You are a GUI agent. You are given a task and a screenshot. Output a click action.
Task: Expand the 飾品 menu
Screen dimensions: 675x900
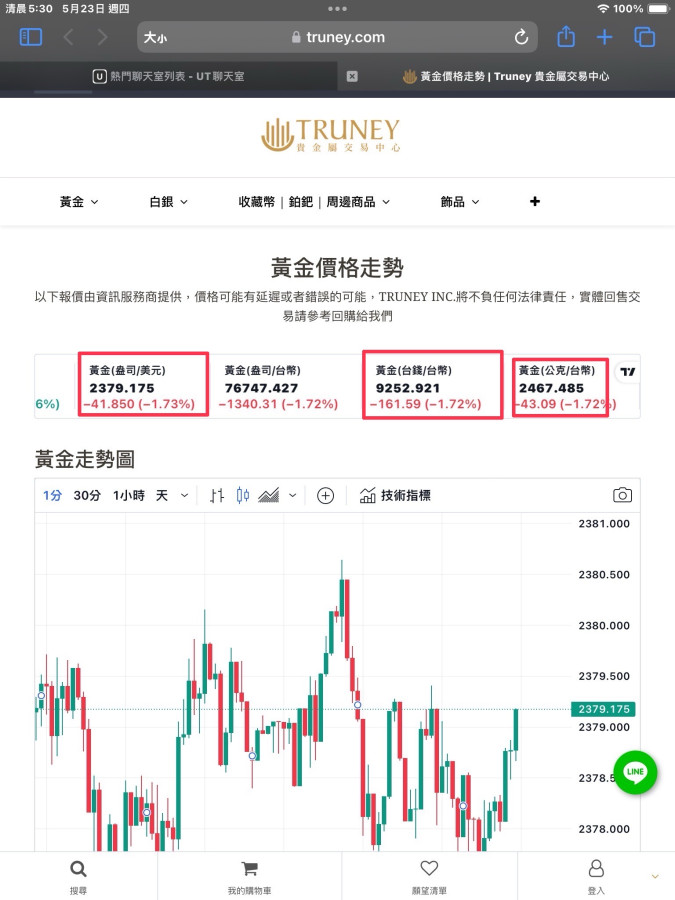coord(460,202)
